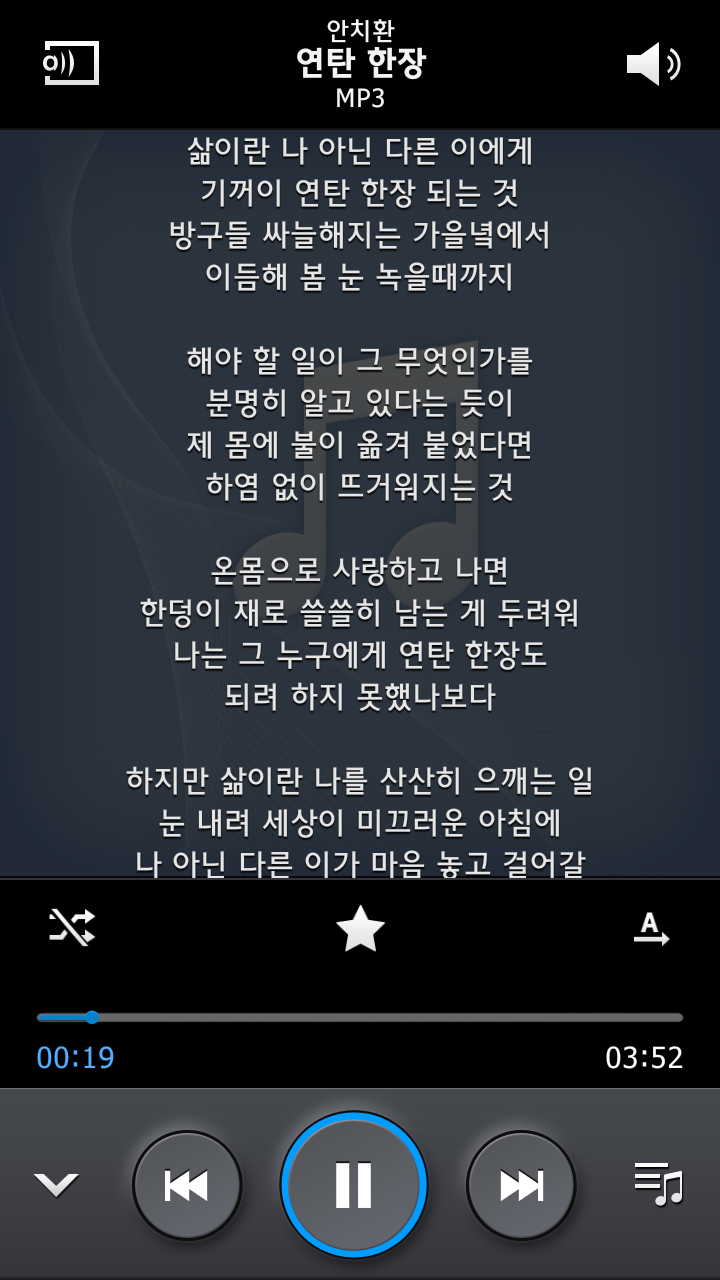Skip to the previous track
This screenshot has height=1280, width=720.
pos(187,1185)
